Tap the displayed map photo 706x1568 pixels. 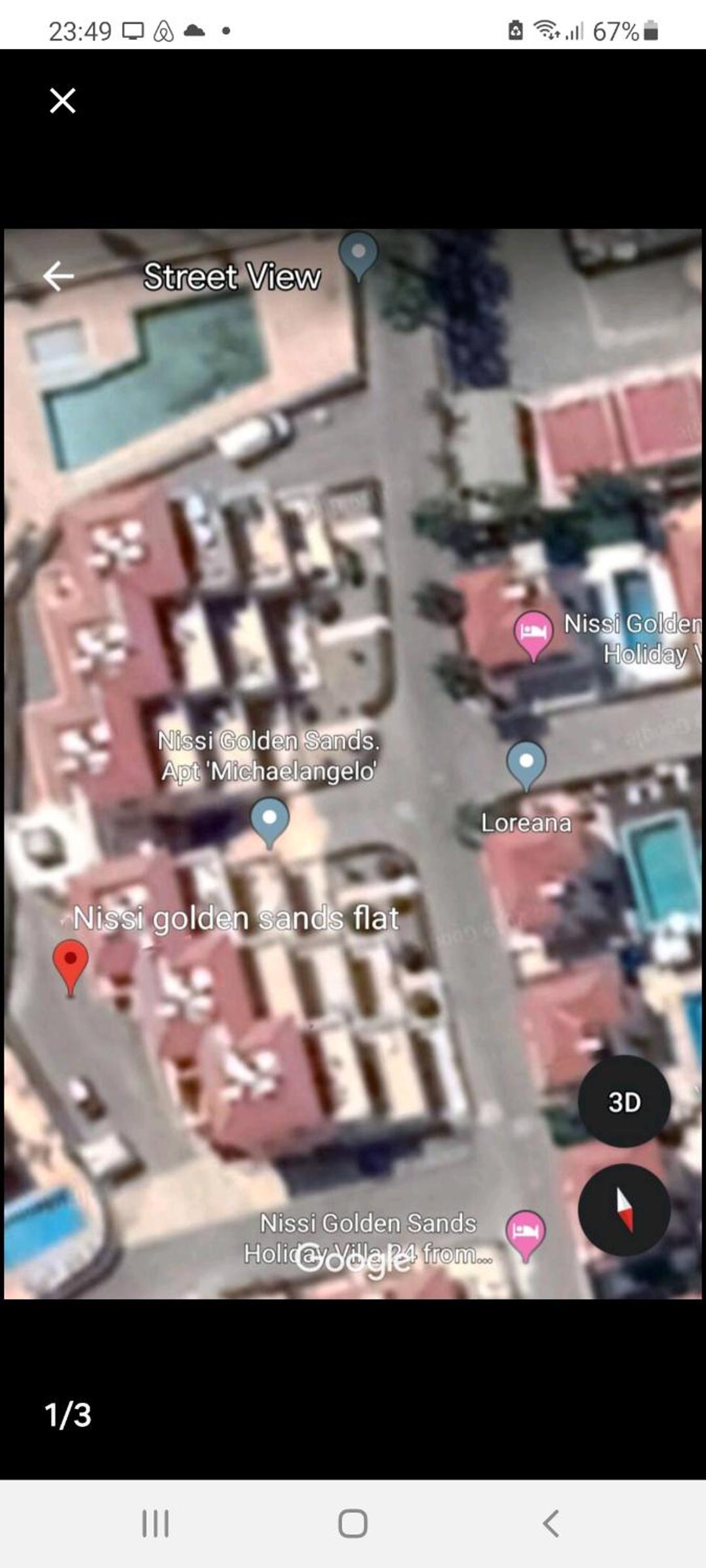(x=353, y=764)
